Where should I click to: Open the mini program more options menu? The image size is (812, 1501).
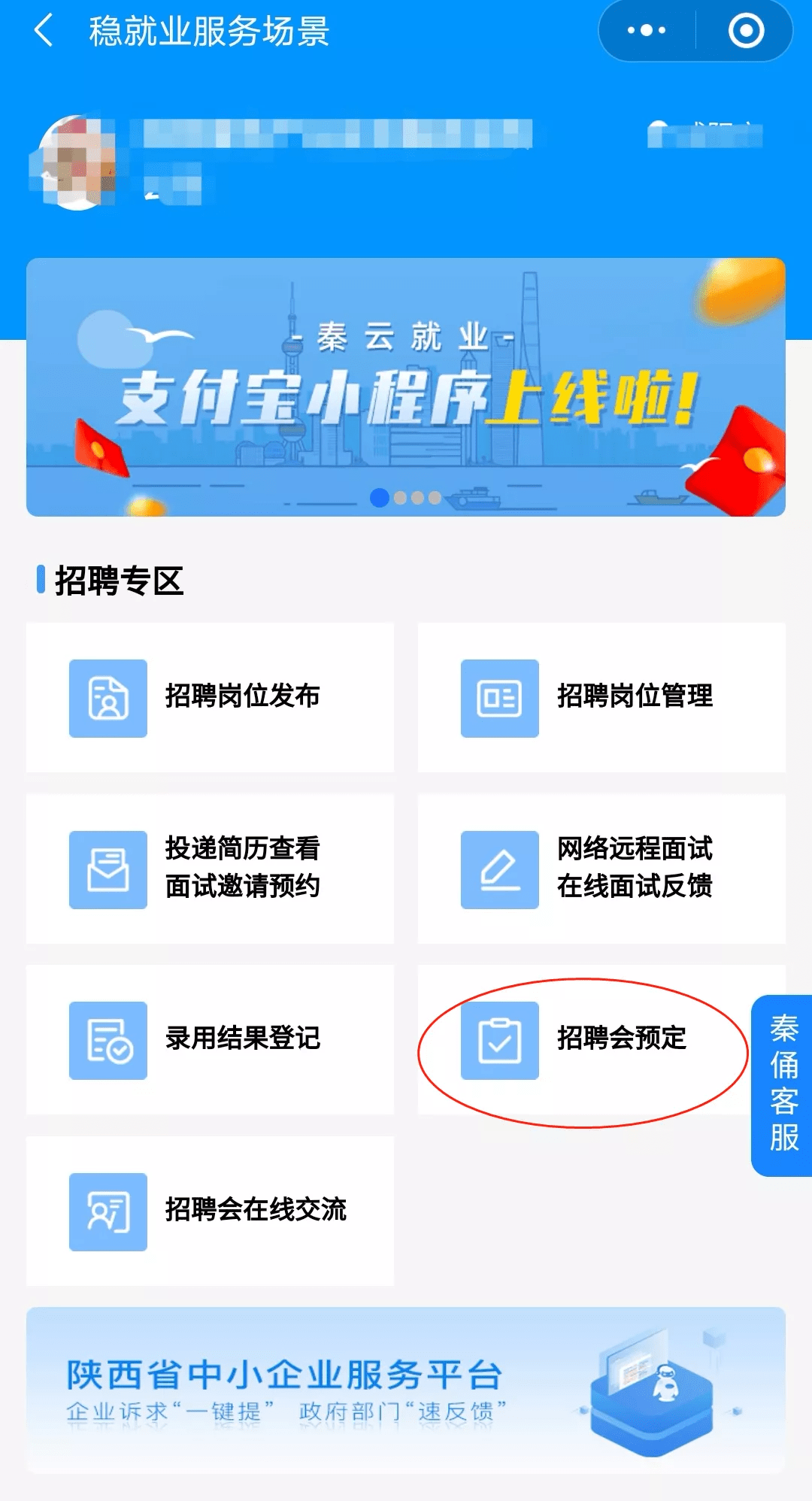647,31
